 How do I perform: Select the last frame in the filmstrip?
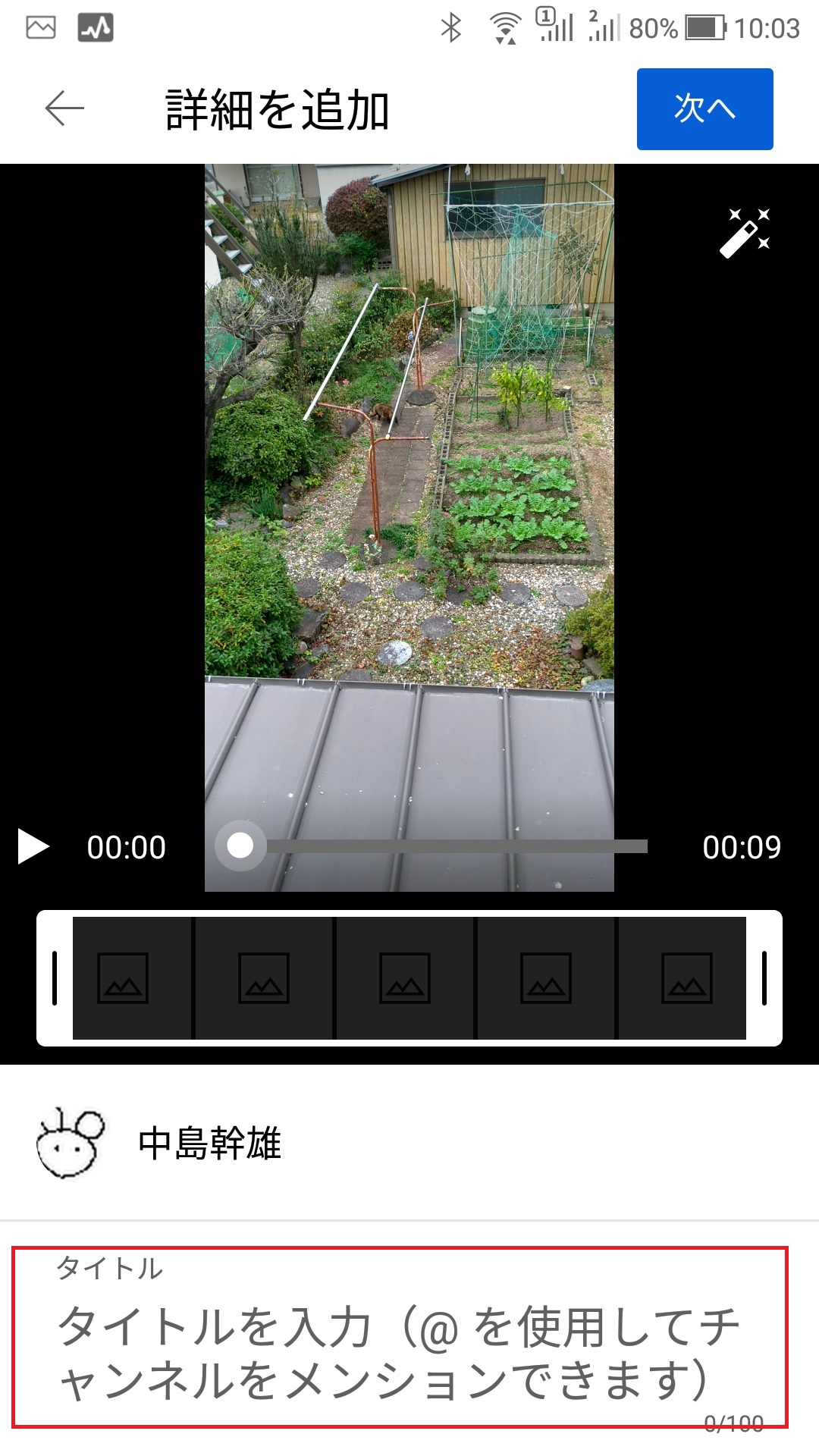tap(687, 982)
